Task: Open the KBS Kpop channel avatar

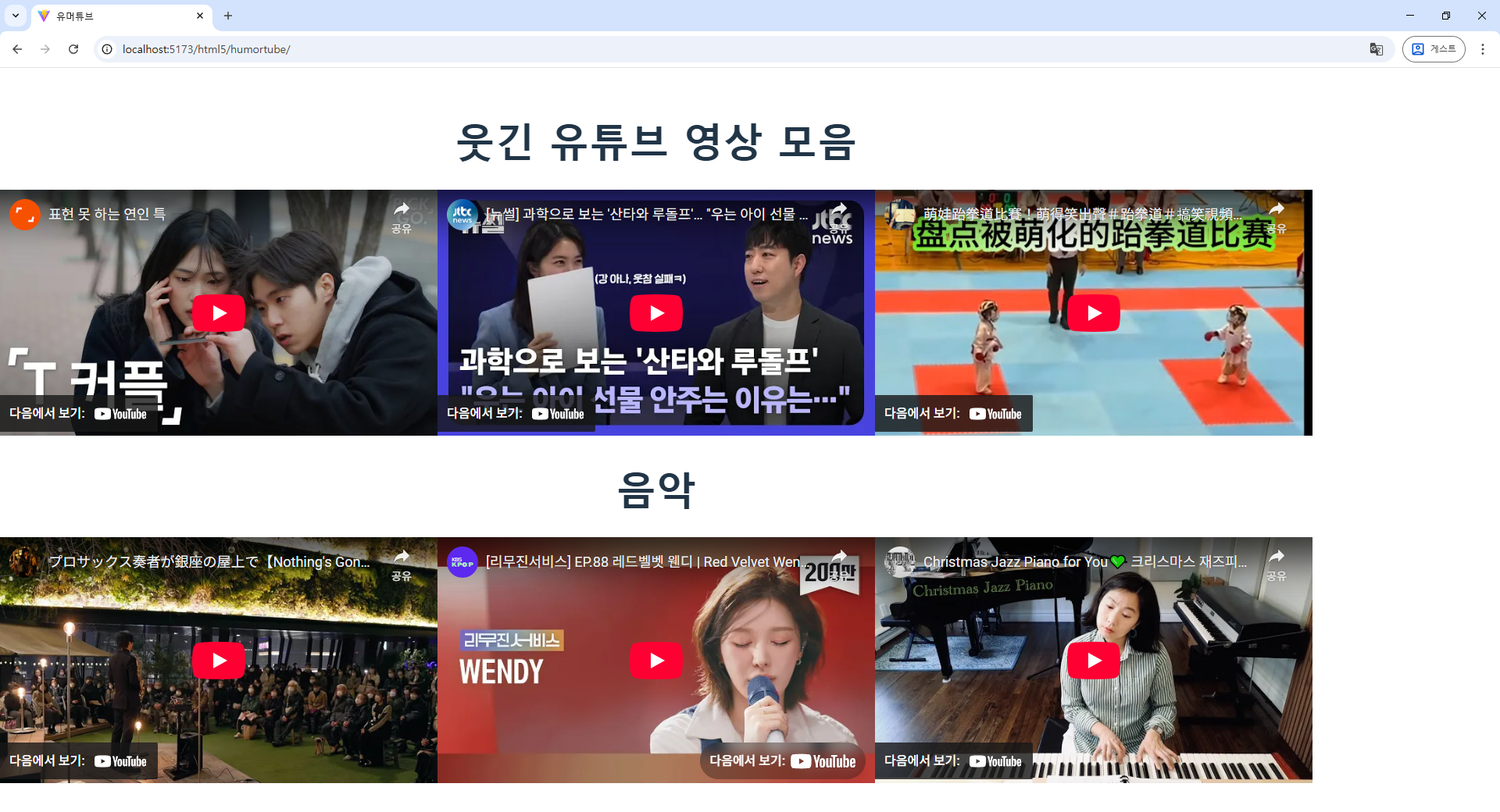Action: pos(462,562)
